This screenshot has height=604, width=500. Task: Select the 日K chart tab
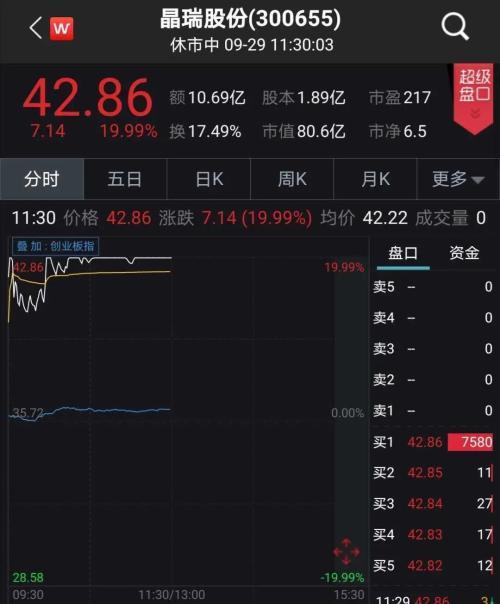click(209, 179)
